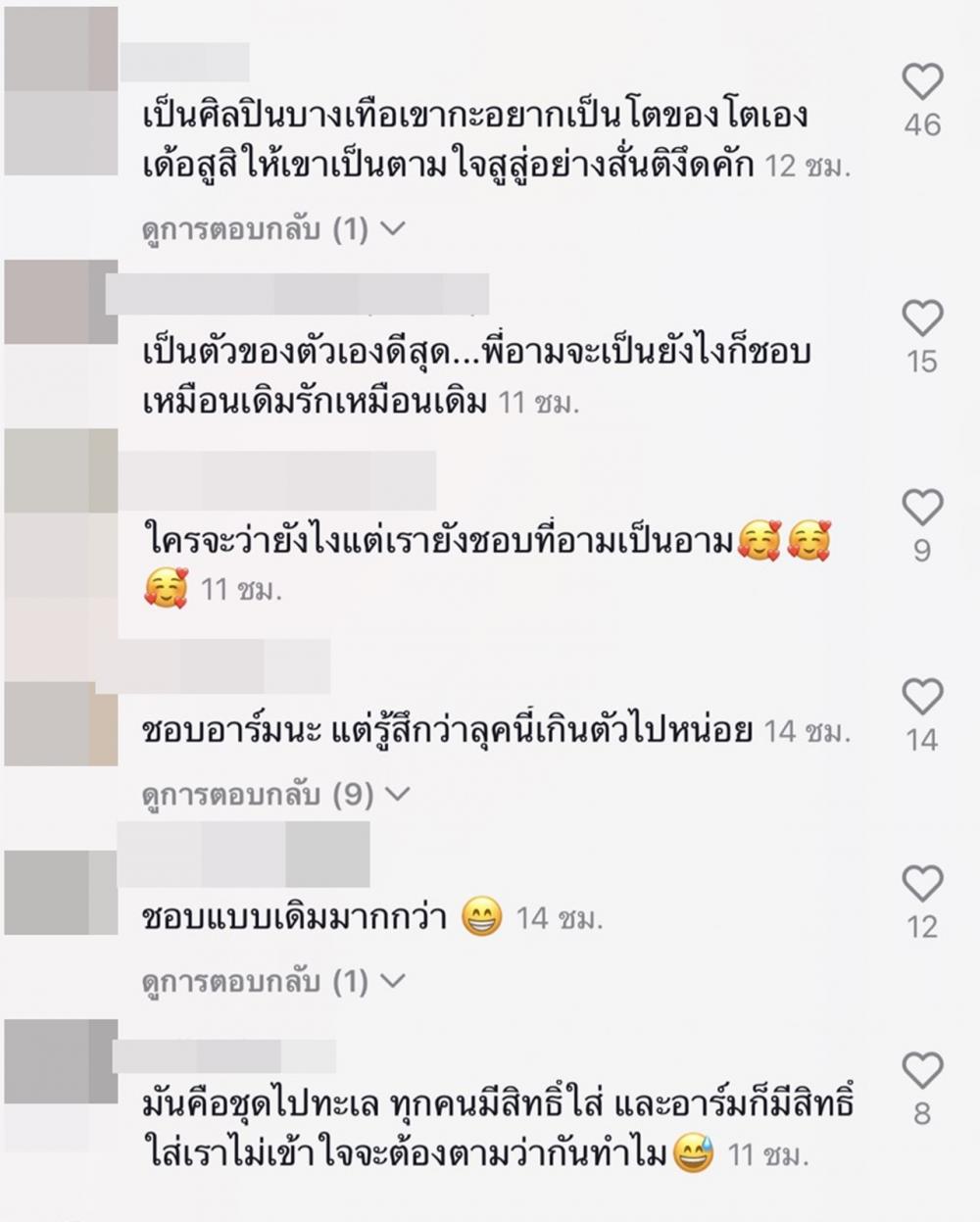Like the comment 'ชอบแบบเดิมมากกว่า'
This screenshot has height=1222, width=980.
(921, 884)
